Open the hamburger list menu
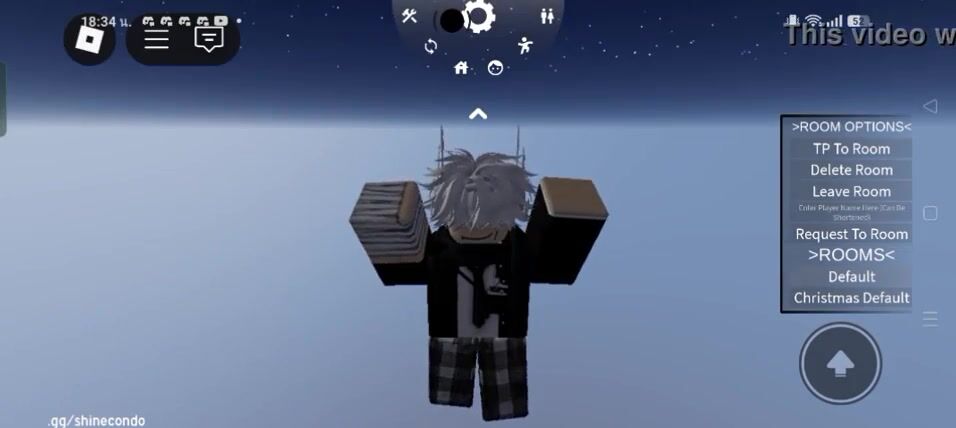 (x=157, y=39)
